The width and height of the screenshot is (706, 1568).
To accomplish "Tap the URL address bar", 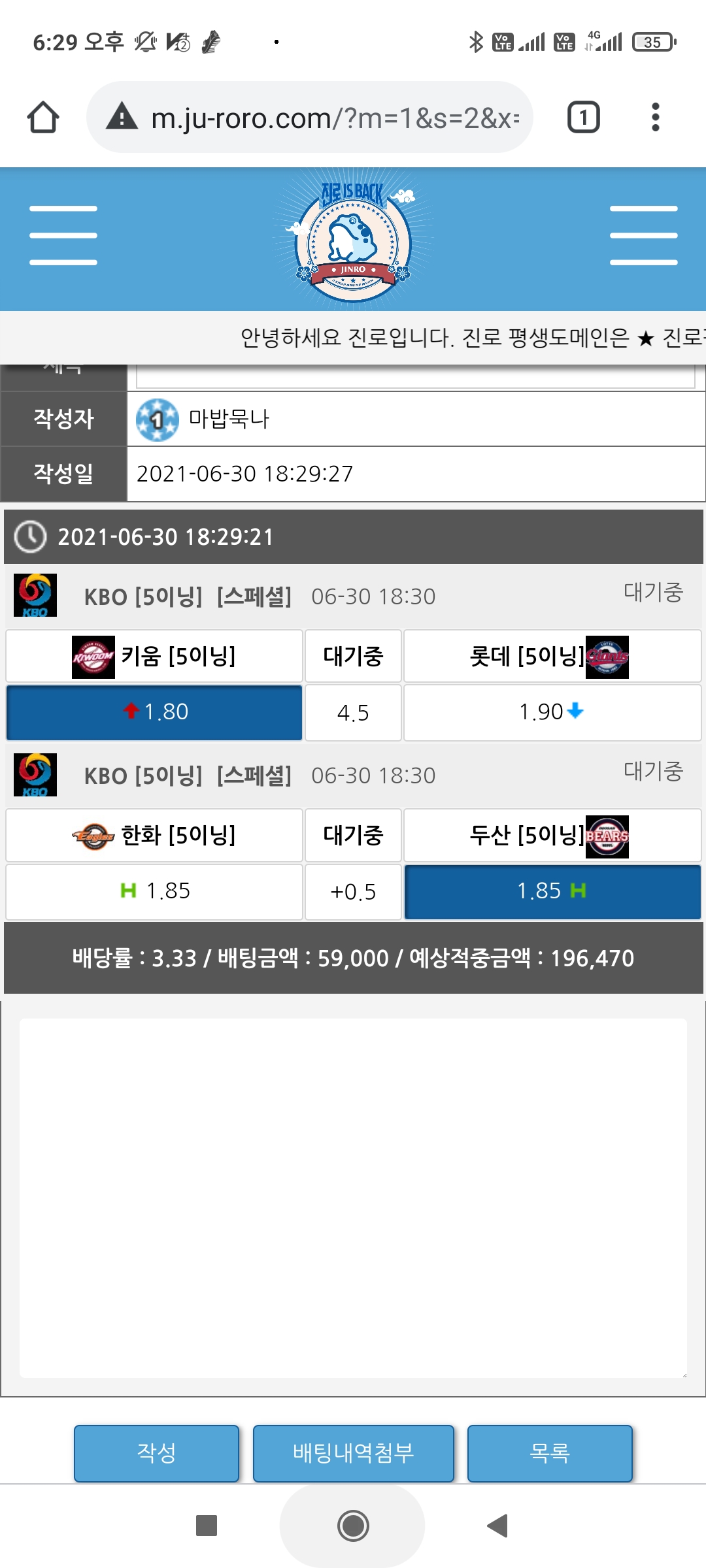I will coord(333,118).
